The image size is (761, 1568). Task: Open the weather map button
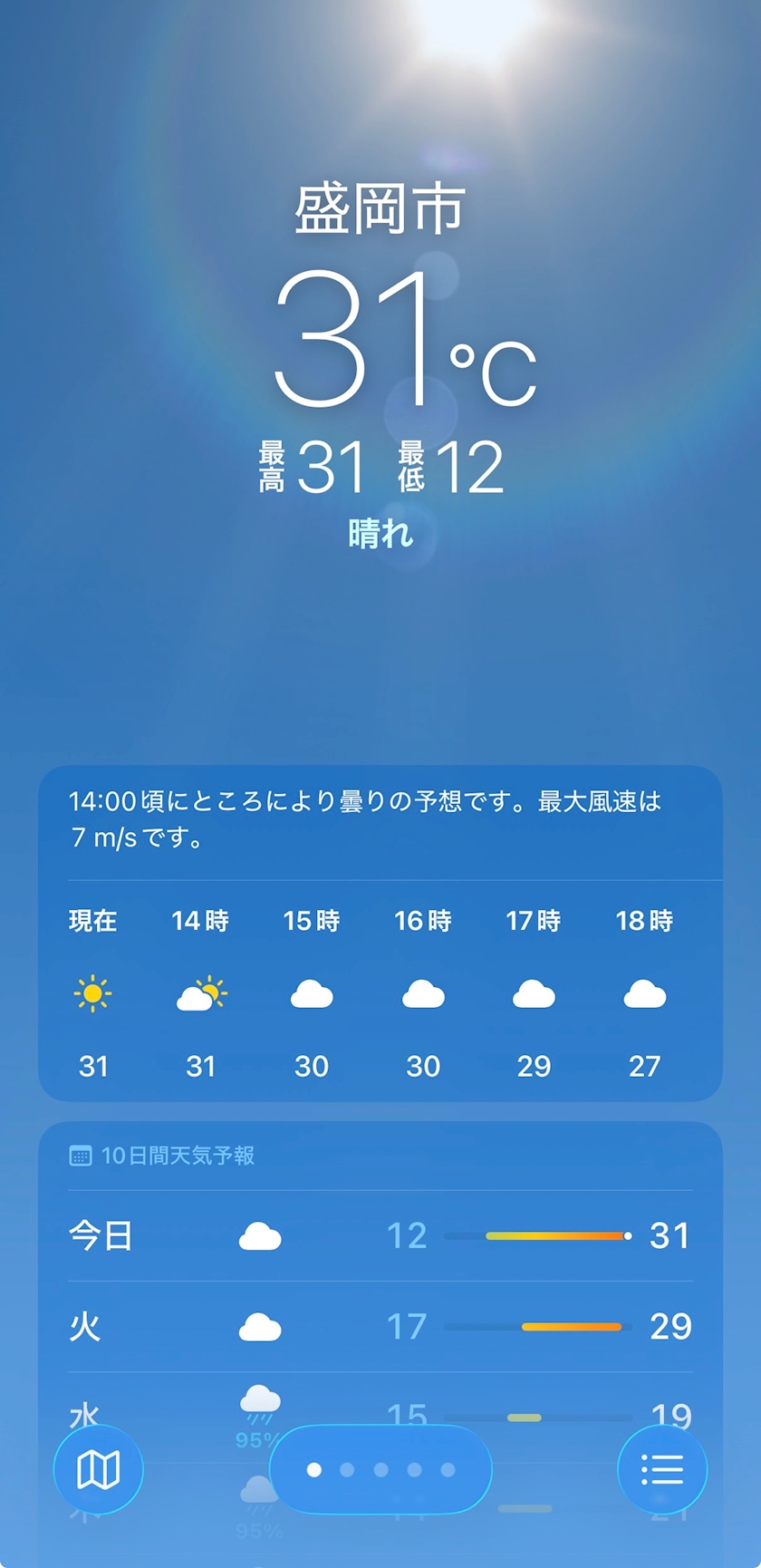(99, 1469)
